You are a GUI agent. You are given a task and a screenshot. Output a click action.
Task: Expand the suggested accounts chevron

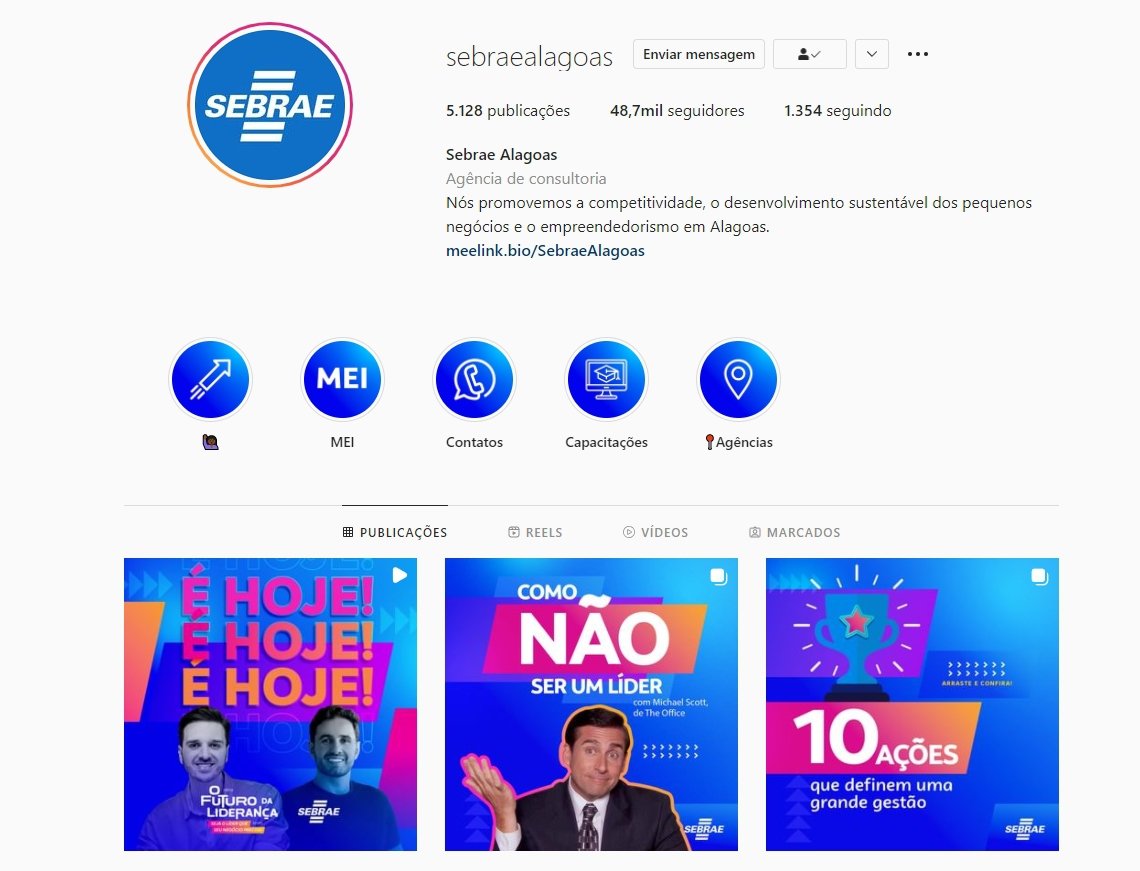[872, 54]
